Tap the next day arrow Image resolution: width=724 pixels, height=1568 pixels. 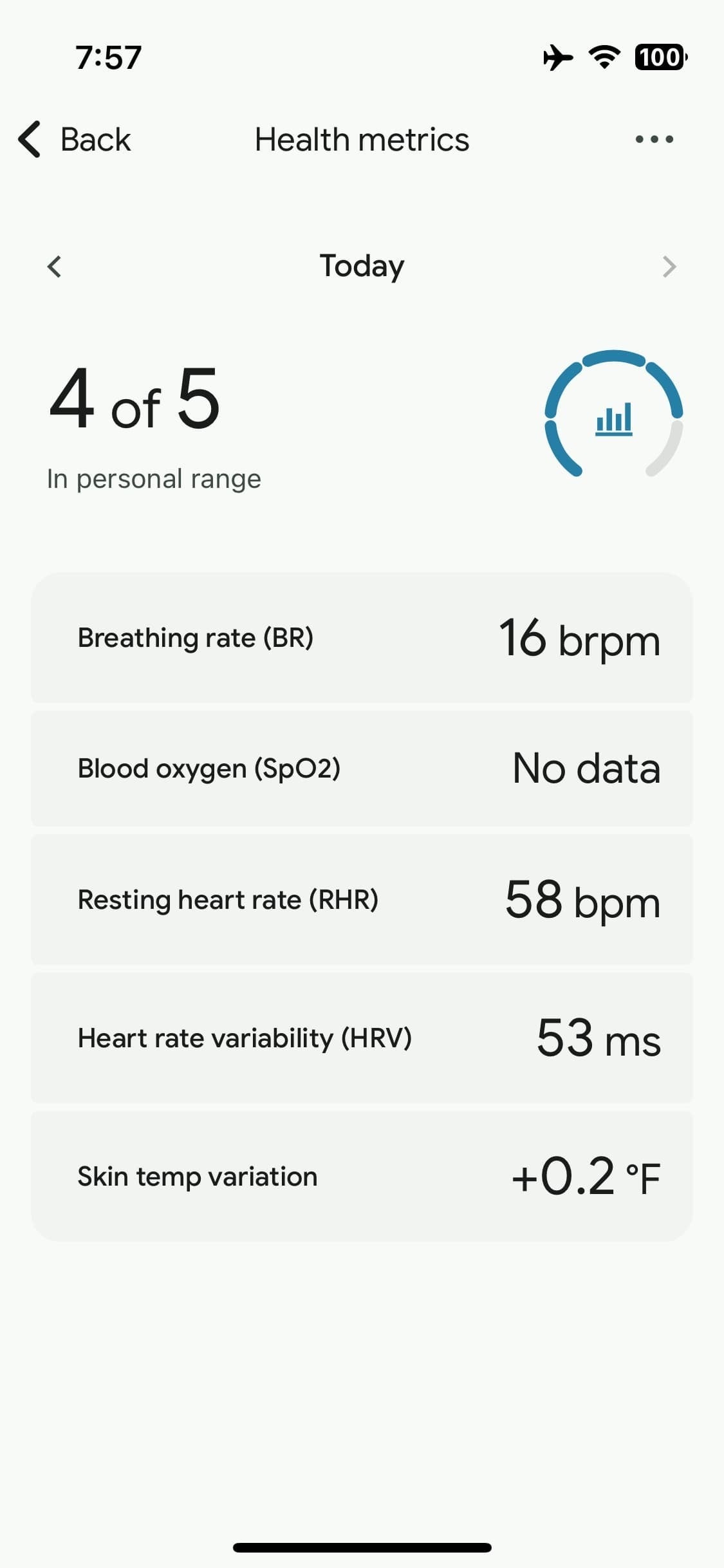coord(669,266)
